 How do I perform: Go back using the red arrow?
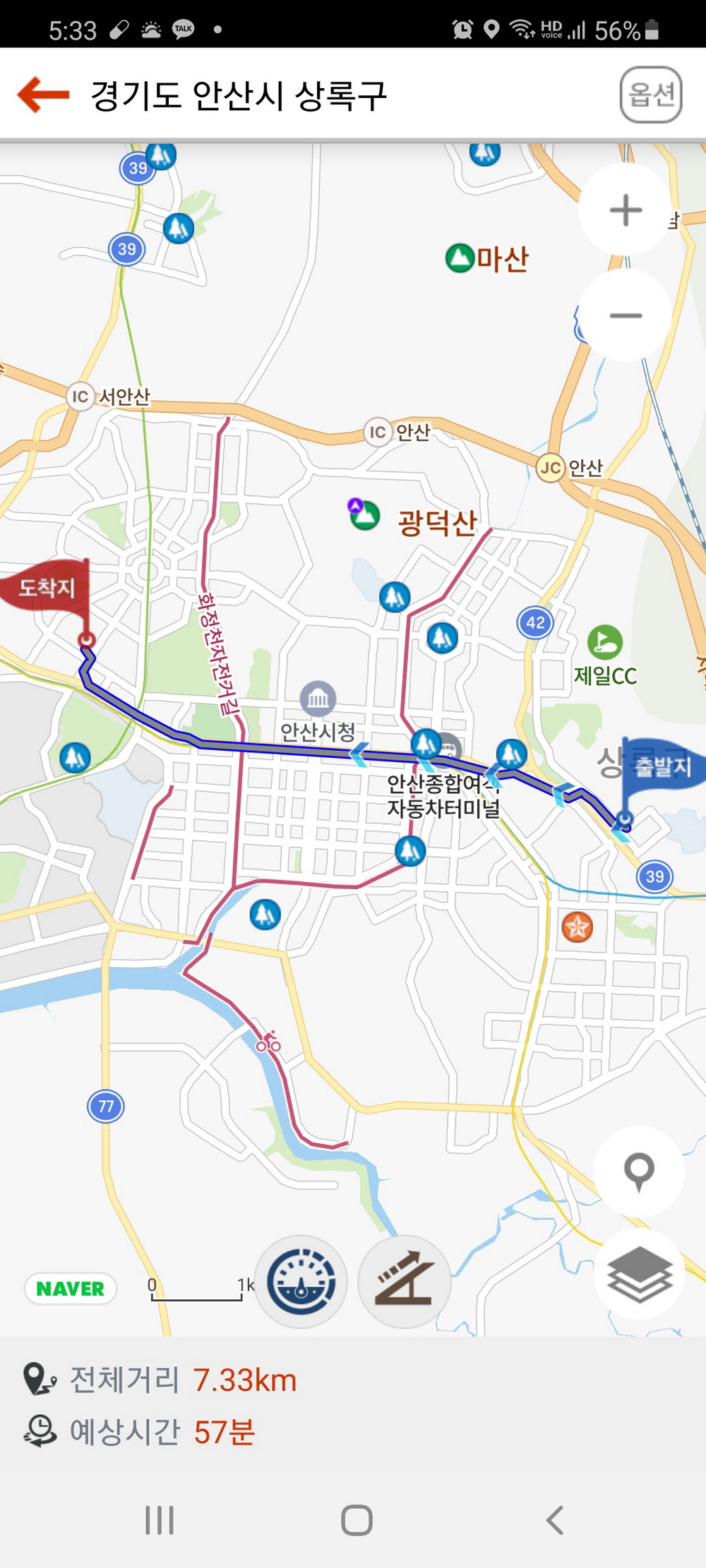43,95
